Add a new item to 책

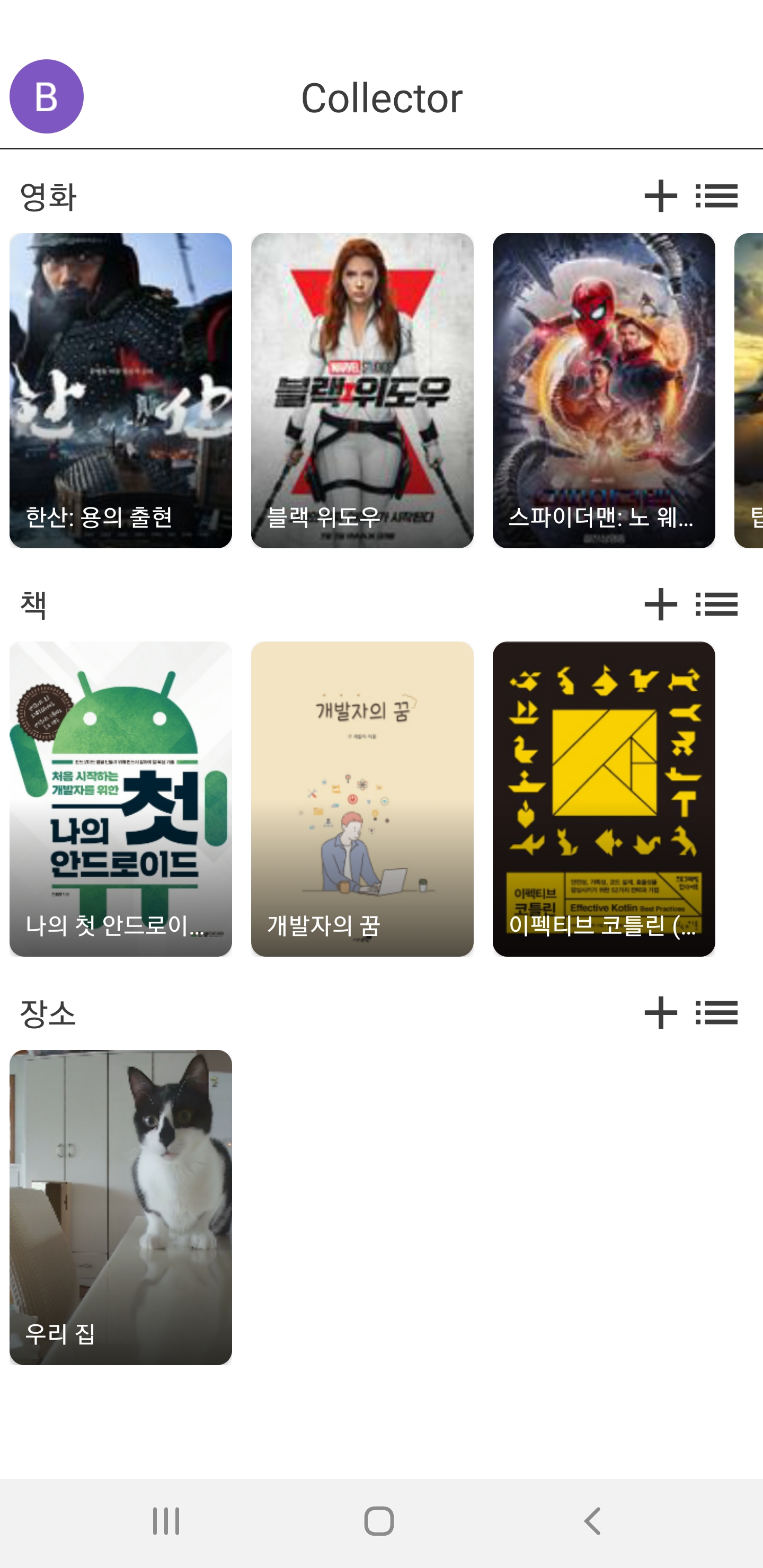coord(661,604)
